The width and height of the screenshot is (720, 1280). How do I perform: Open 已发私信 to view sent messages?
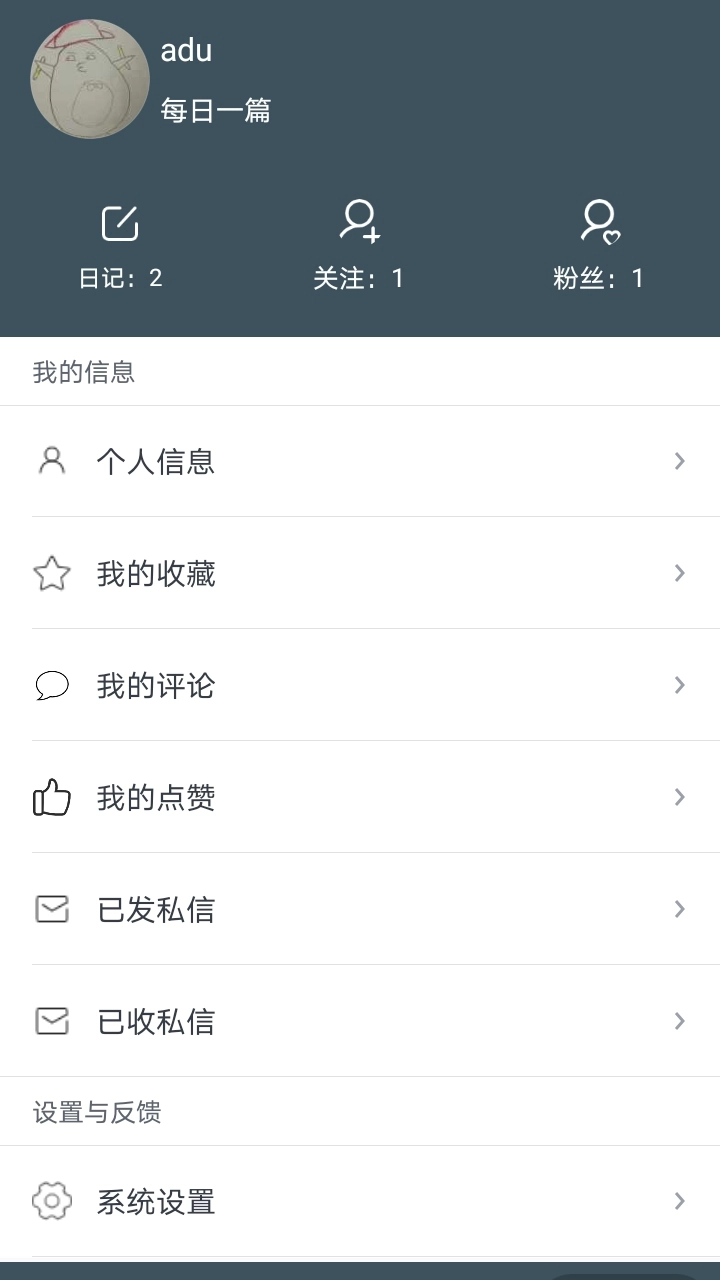(x=155, y=910)
